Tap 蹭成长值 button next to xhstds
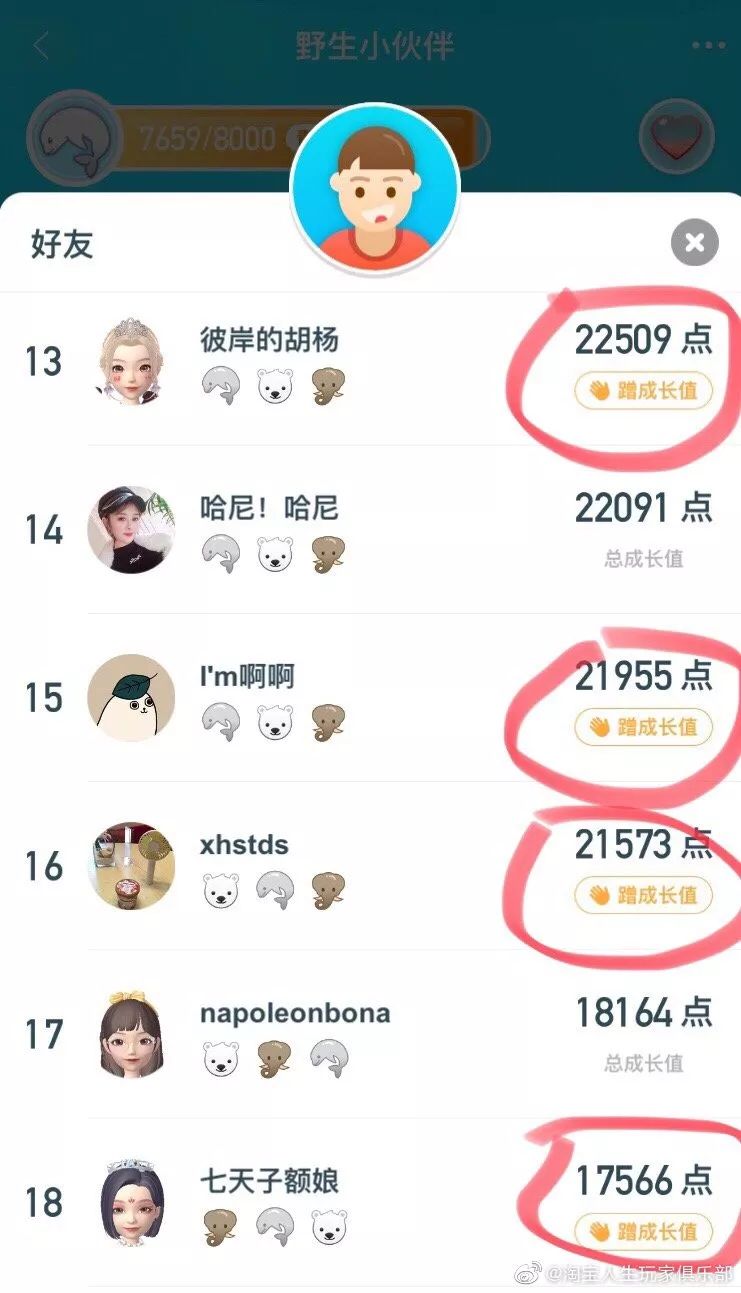The image size is (741, 1293). pos(643,896)
